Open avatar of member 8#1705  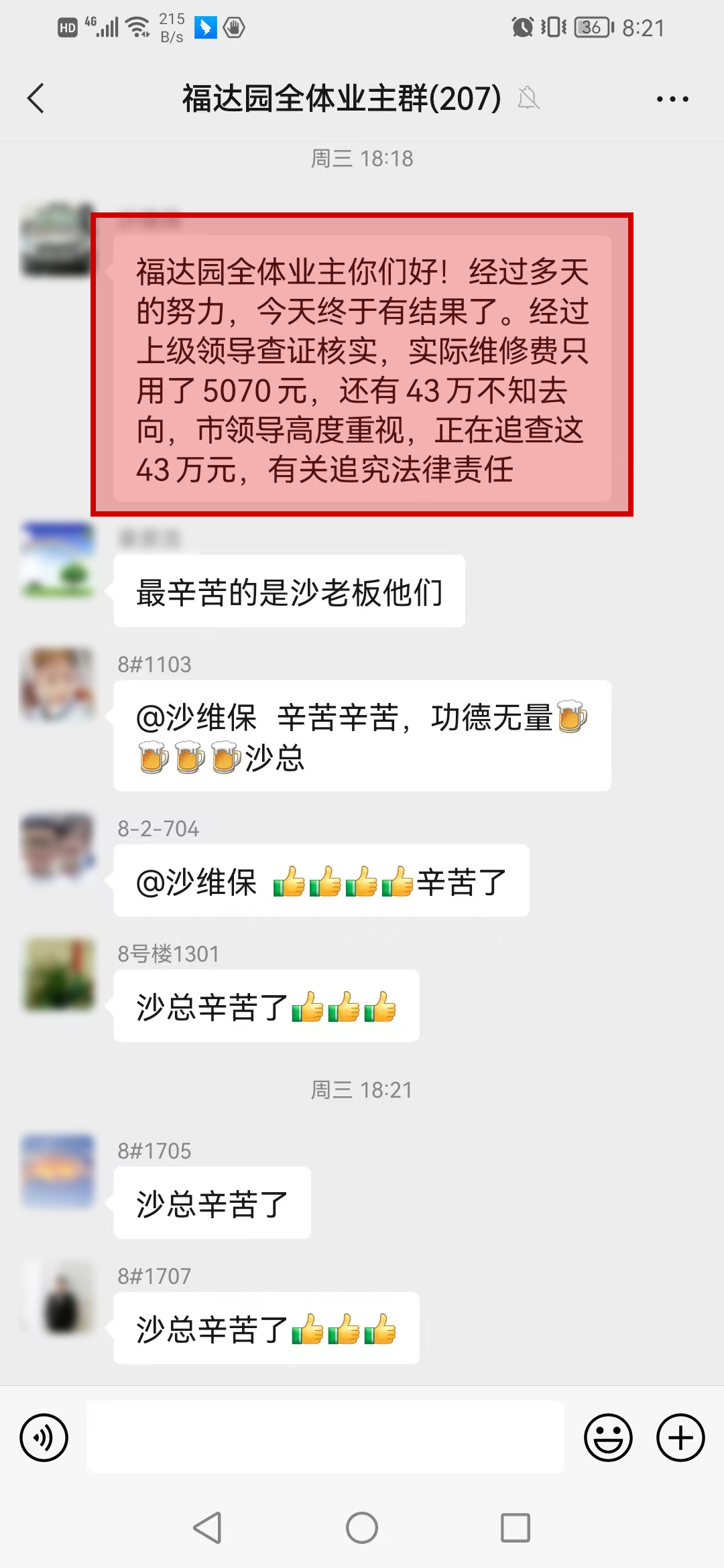point(58,1170)
